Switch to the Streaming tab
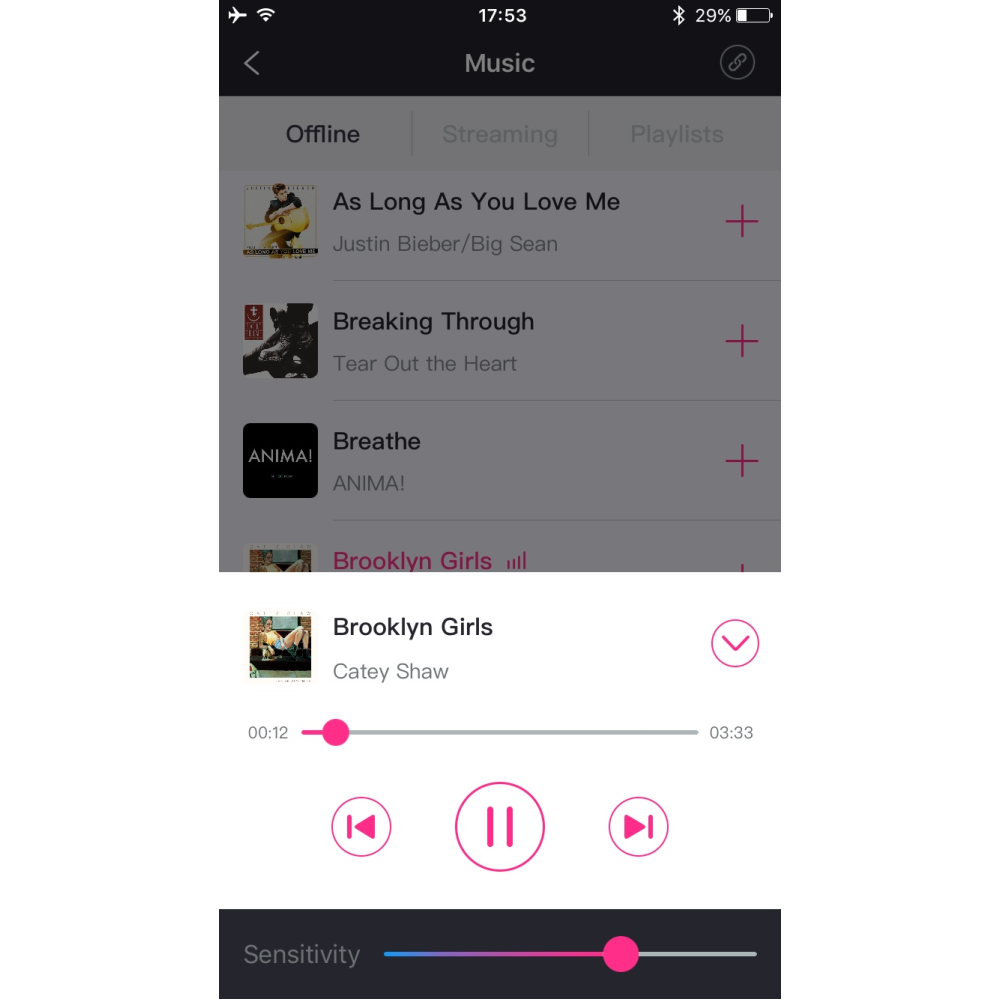 pos(500,134)
